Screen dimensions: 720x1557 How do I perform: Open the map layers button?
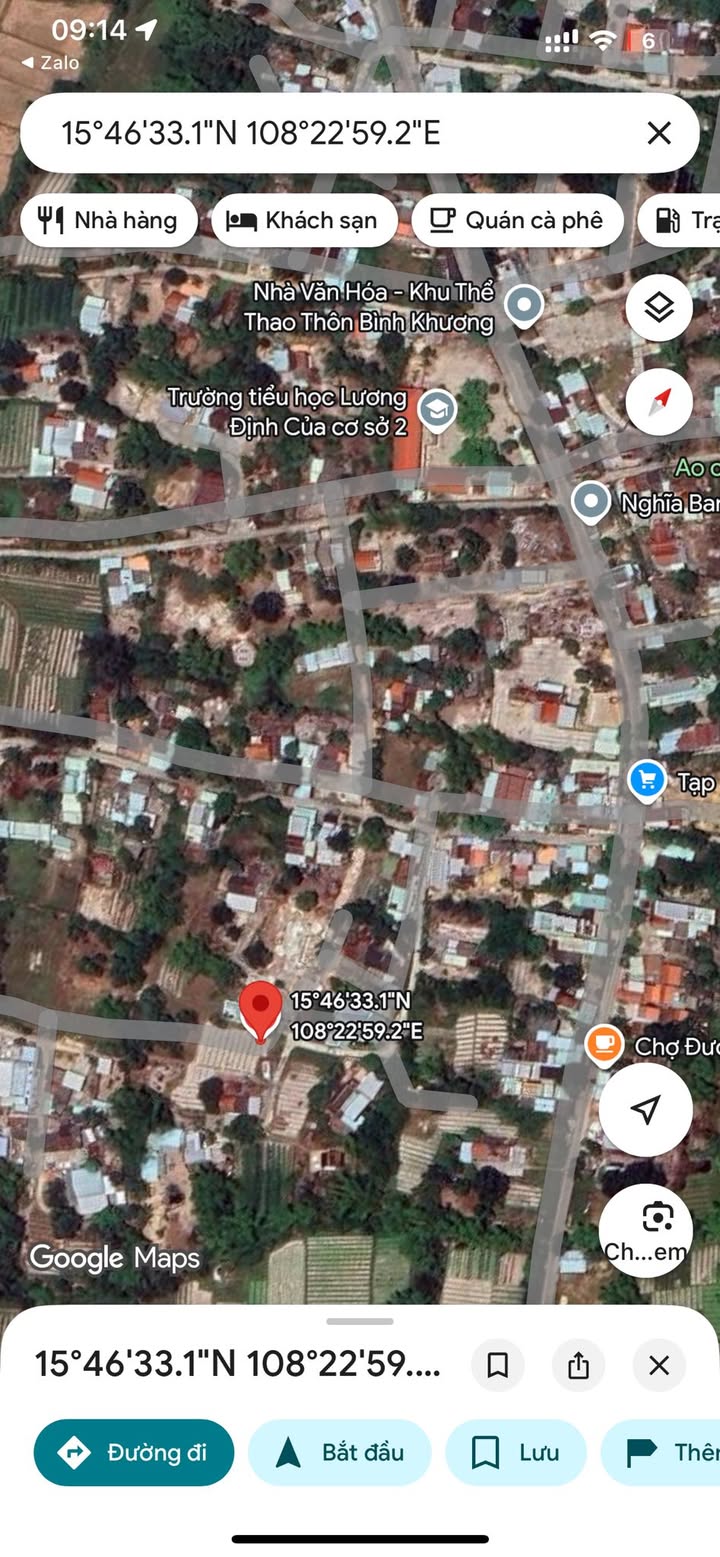[659, 308]
